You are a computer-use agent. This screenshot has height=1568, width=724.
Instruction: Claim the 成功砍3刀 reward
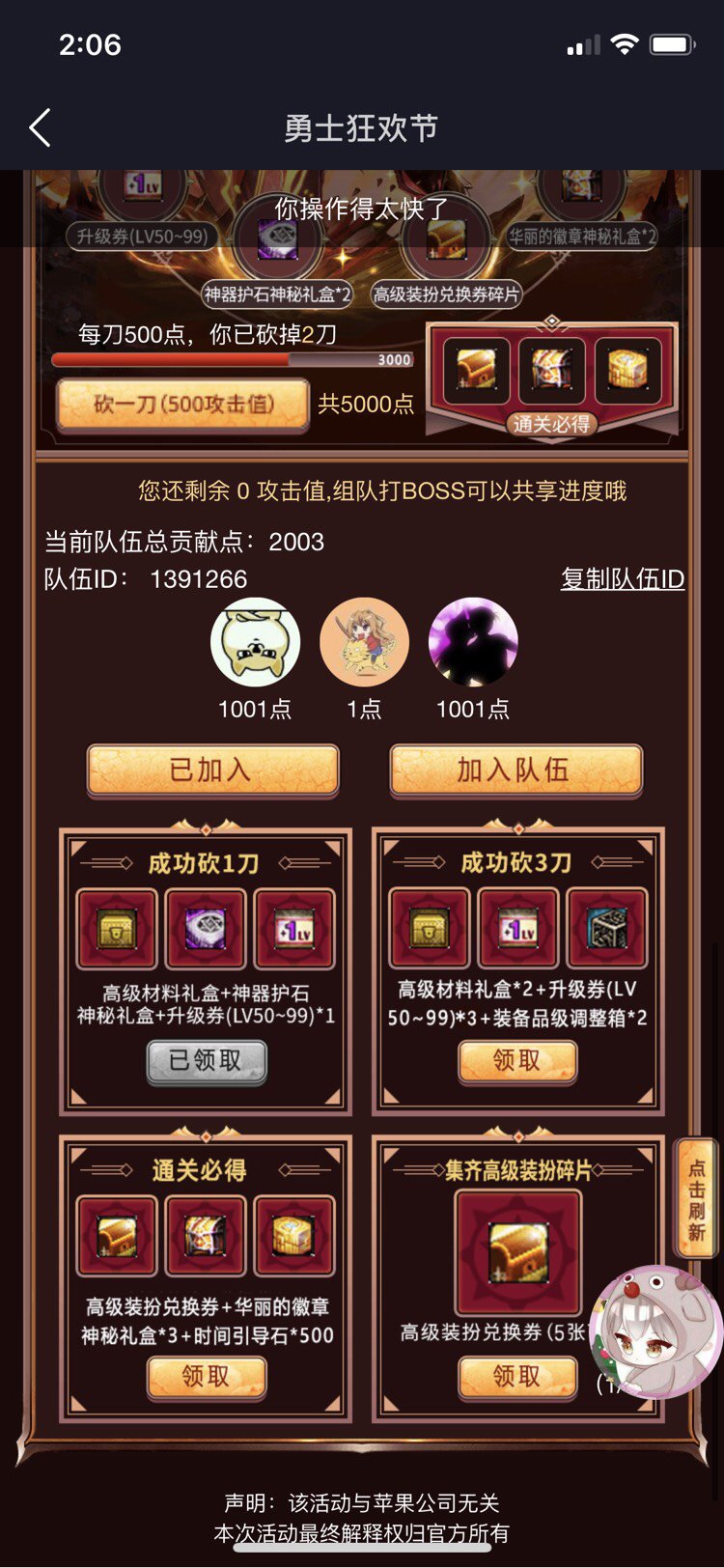coord(517,1061)
